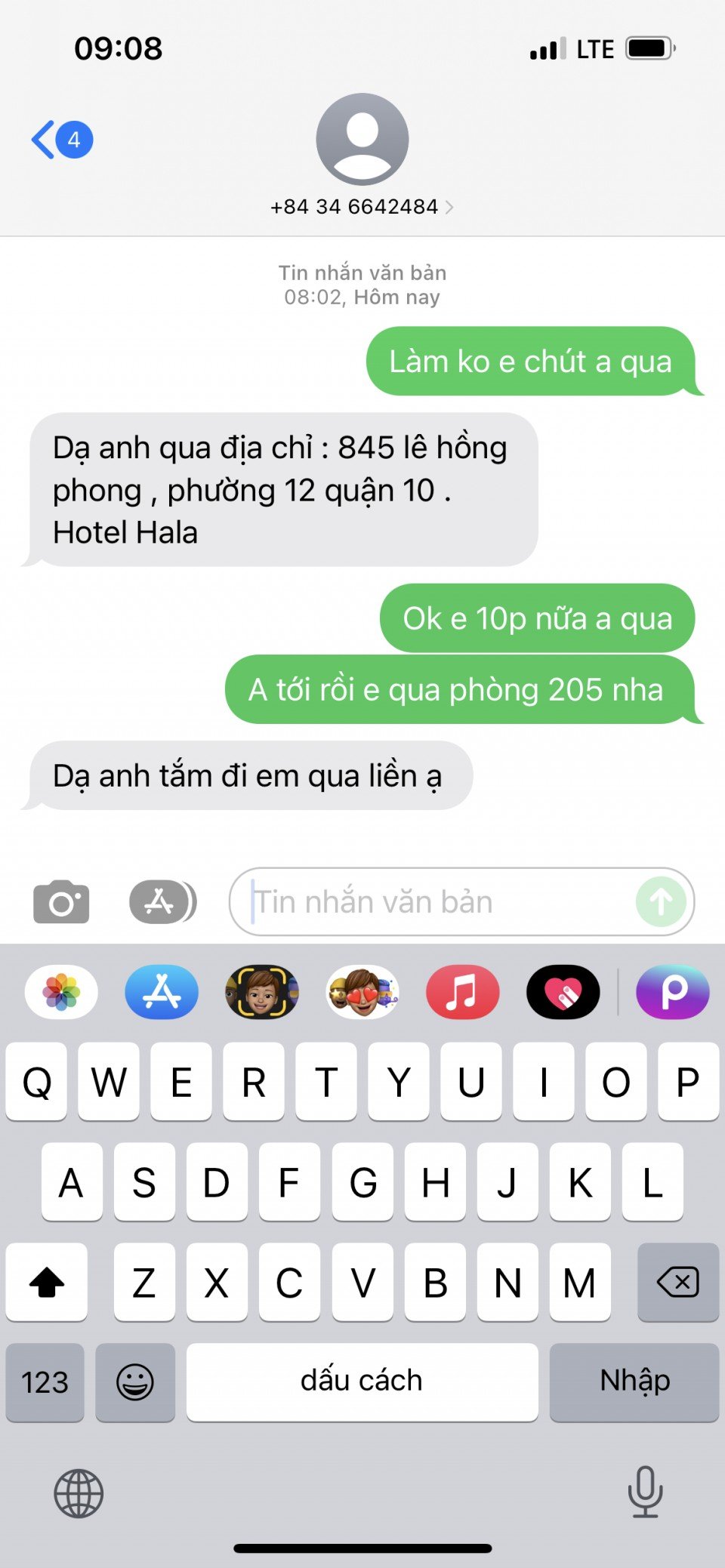Open the emoji keyboard
This screenshot has height=1568, width=725.
135,1382
